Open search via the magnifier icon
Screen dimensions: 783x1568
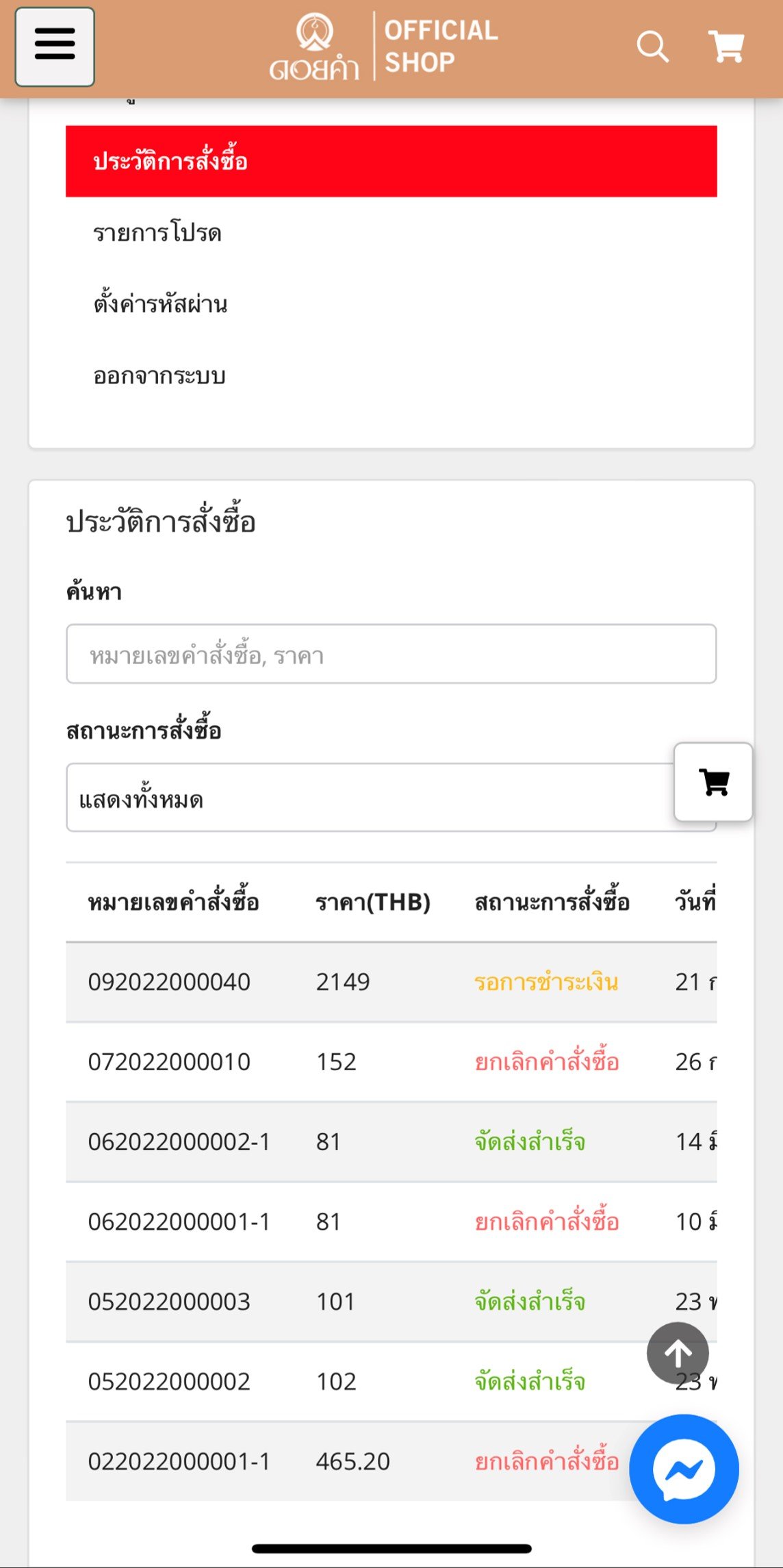(x=652, y=47)
